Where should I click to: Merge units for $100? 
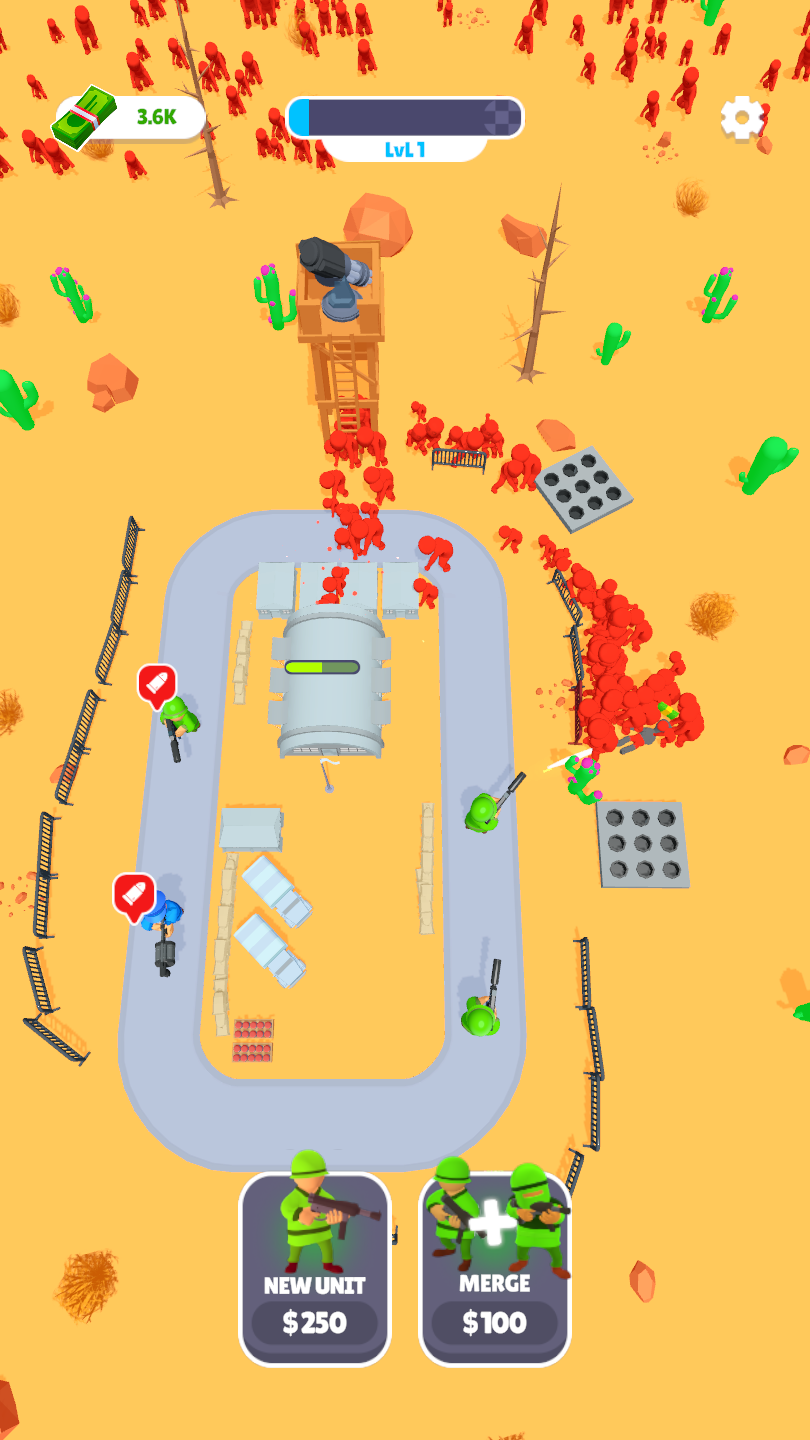point(494,1270)
